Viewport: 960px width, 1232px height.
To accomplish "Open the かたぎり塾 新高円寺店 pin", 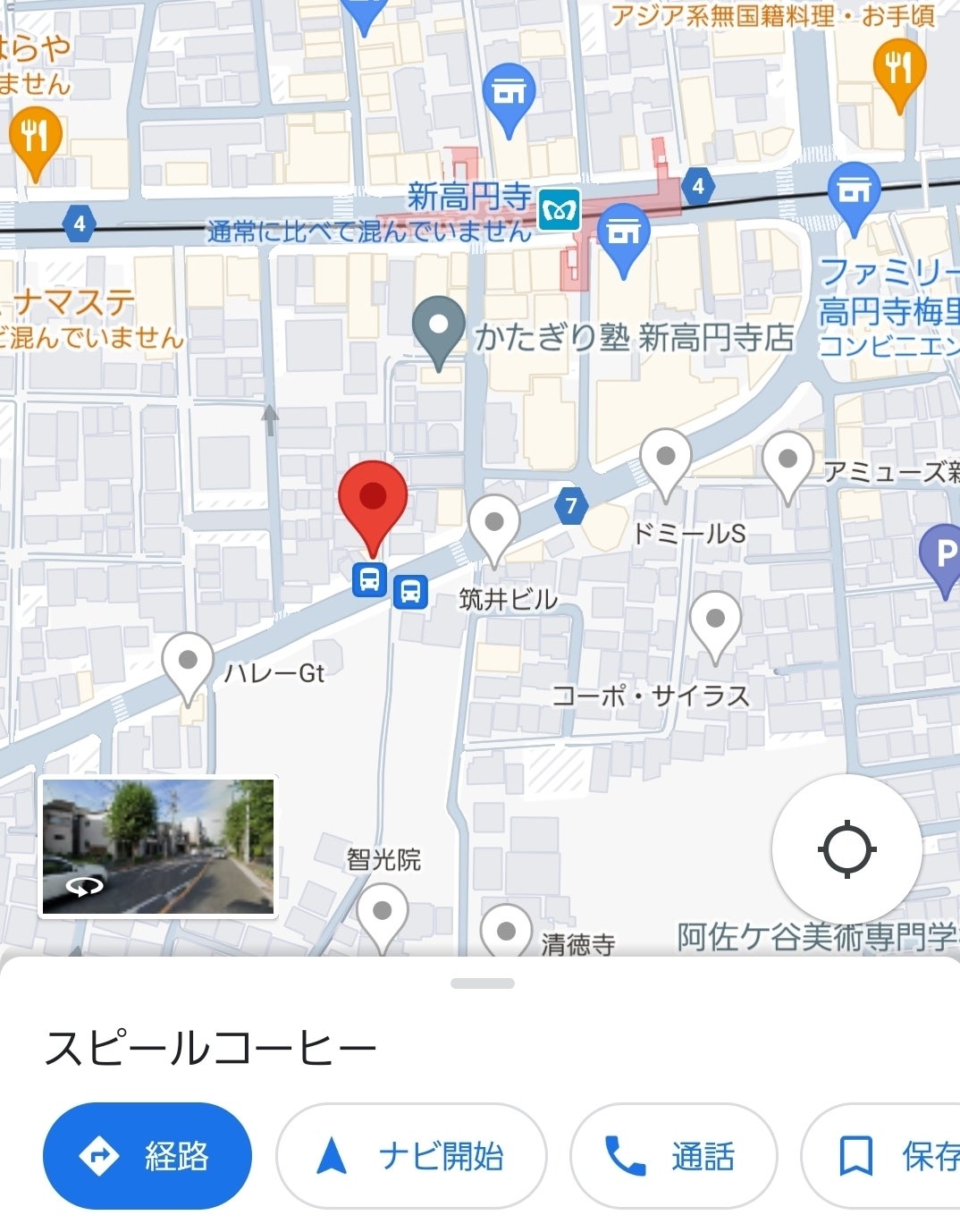I will (x=438, y=328).
